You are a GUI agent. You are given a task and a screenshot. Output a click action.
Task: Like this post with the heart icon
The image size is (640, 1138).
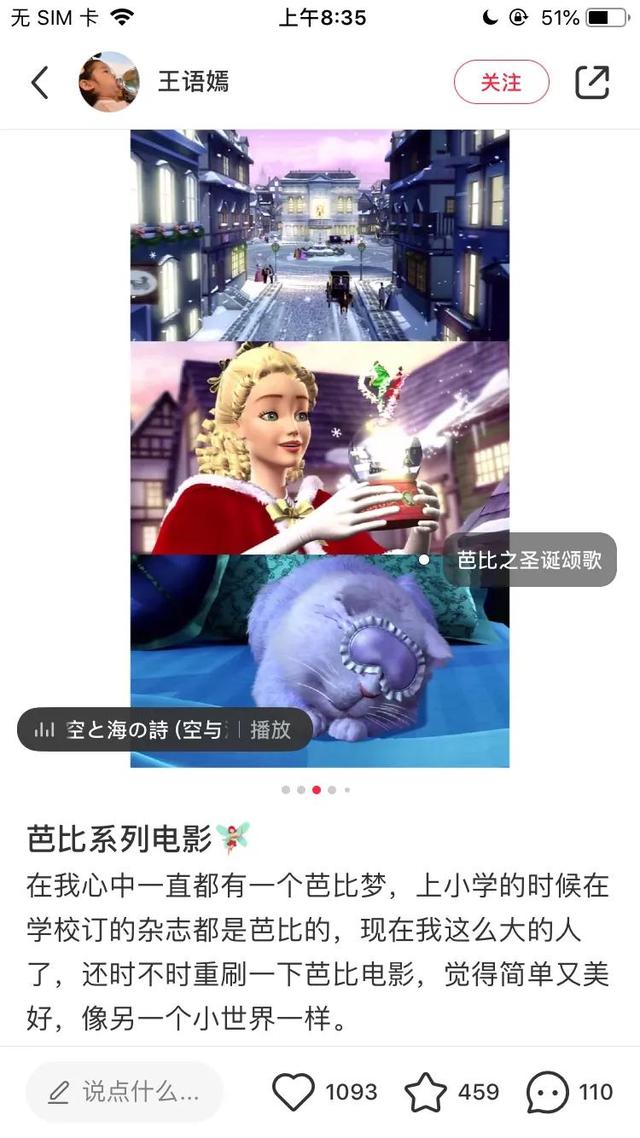pos(293,1092)
